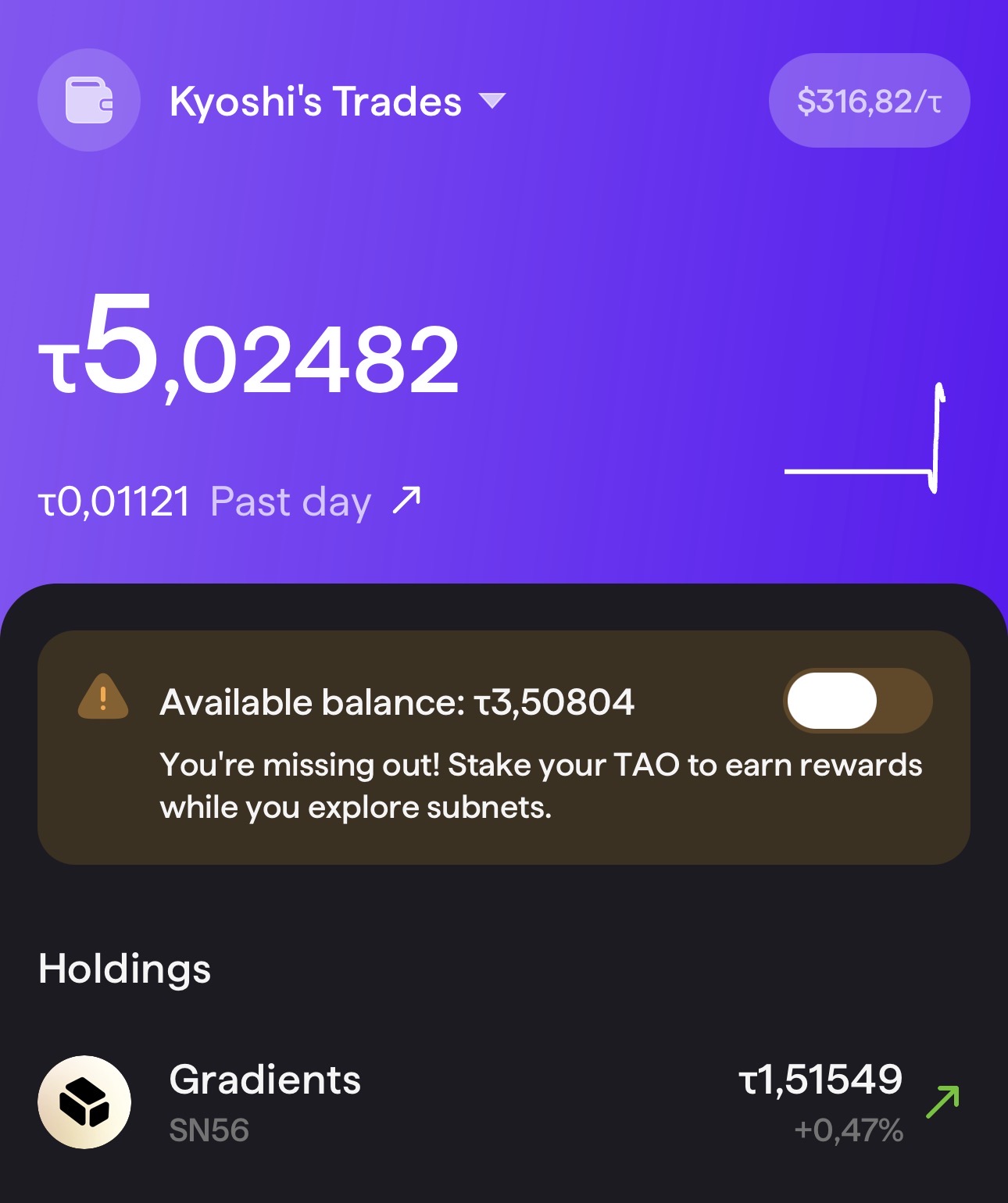Tap the $316,82/τ price chip
This screenshot has height=1203, width=1008.
coord(869,101)
